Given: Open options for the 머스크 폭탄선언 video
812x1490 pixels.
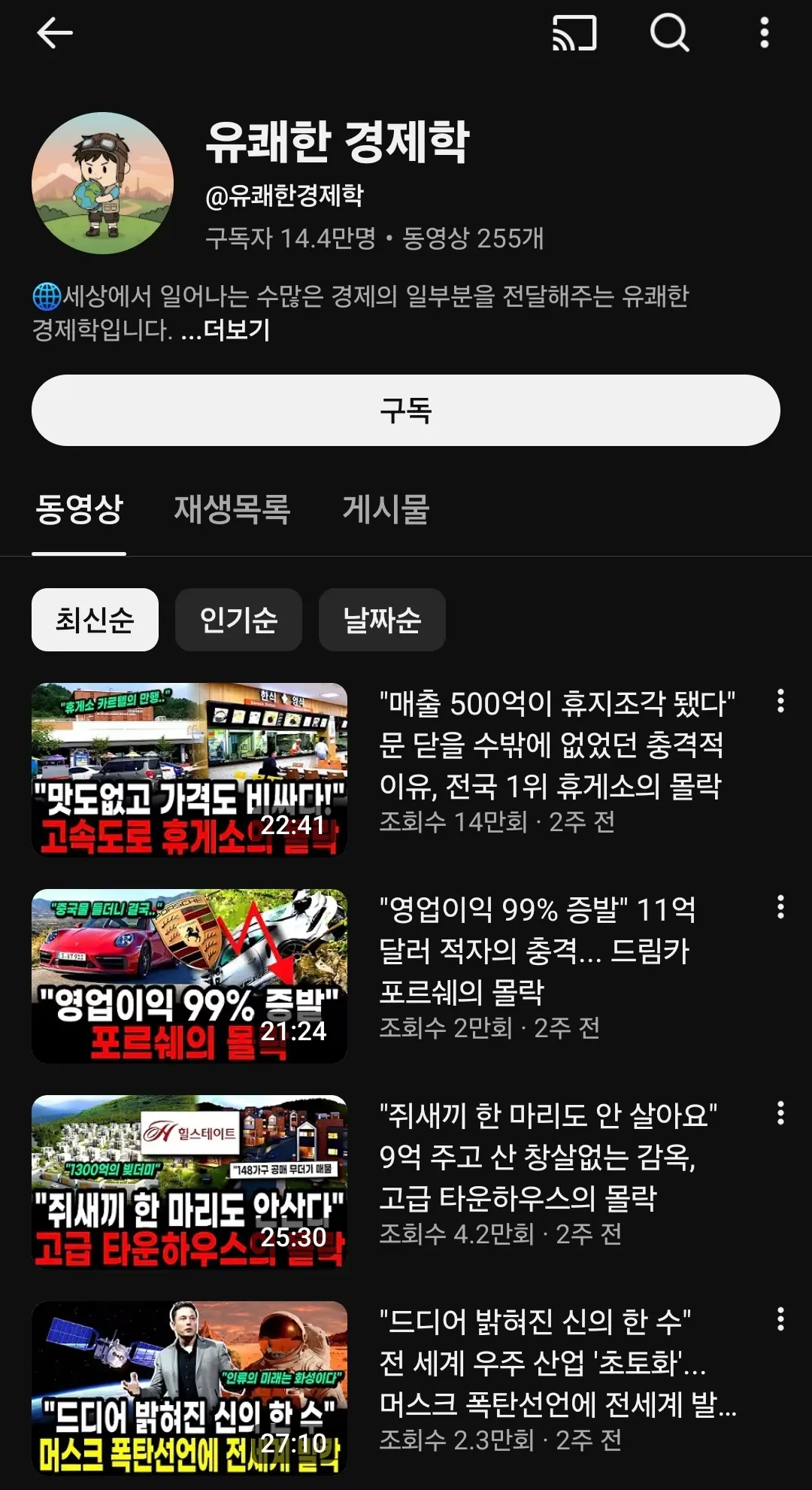Looking at the screenshot, I should click(780, 1319).
